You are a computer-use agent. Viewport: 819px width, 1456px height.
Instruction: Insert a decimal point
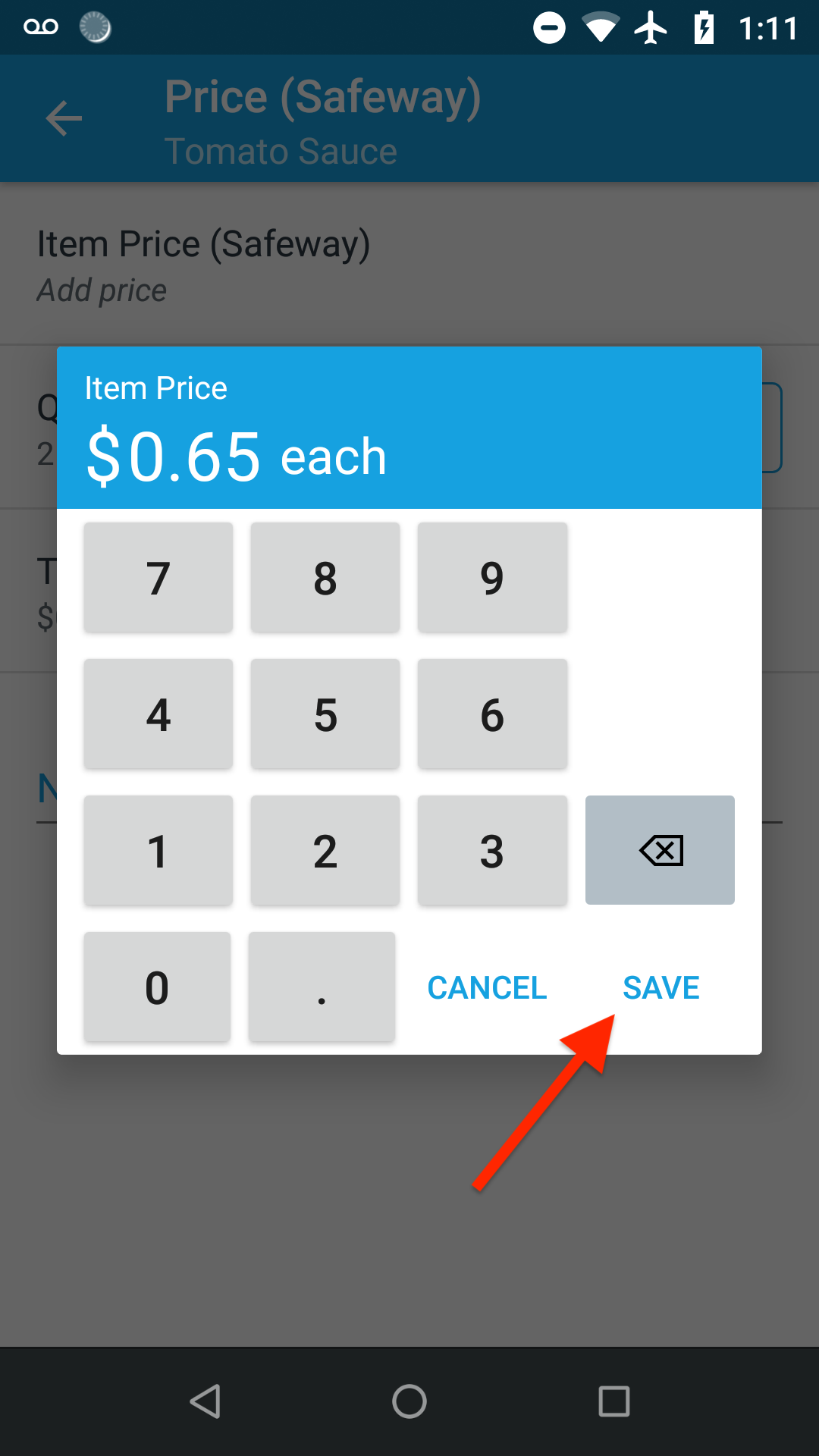[322, 987]
